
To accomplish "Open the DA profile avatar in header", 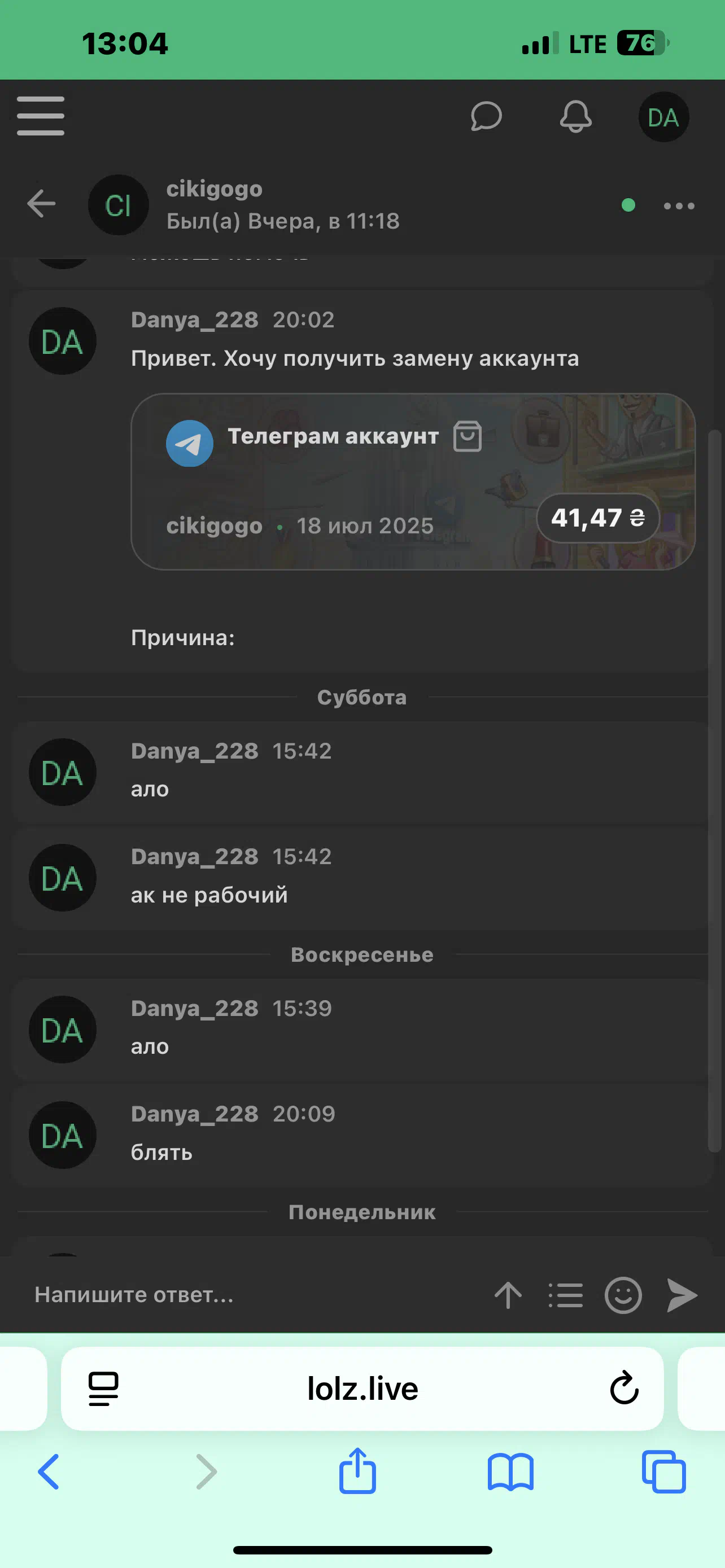I will click(663, 117).
